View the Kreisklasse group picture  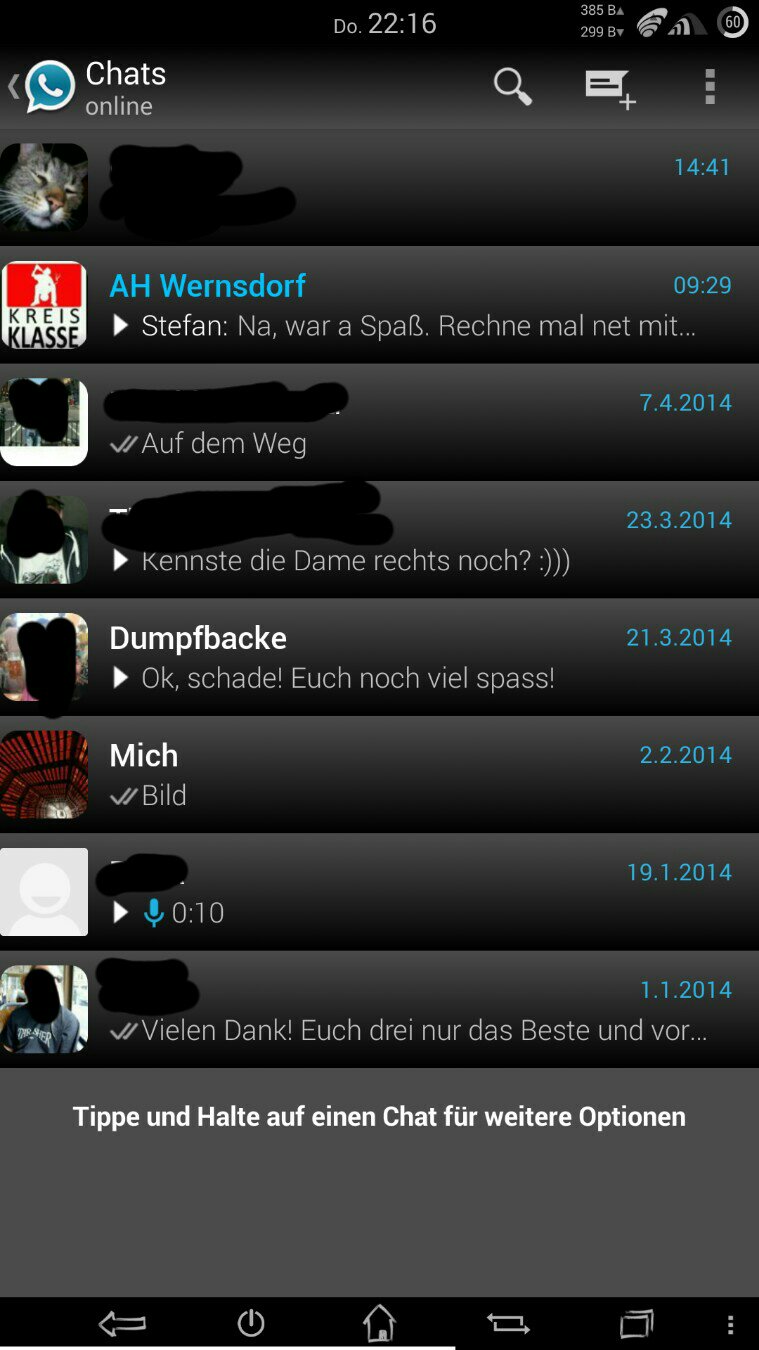[x=44, y=305]
